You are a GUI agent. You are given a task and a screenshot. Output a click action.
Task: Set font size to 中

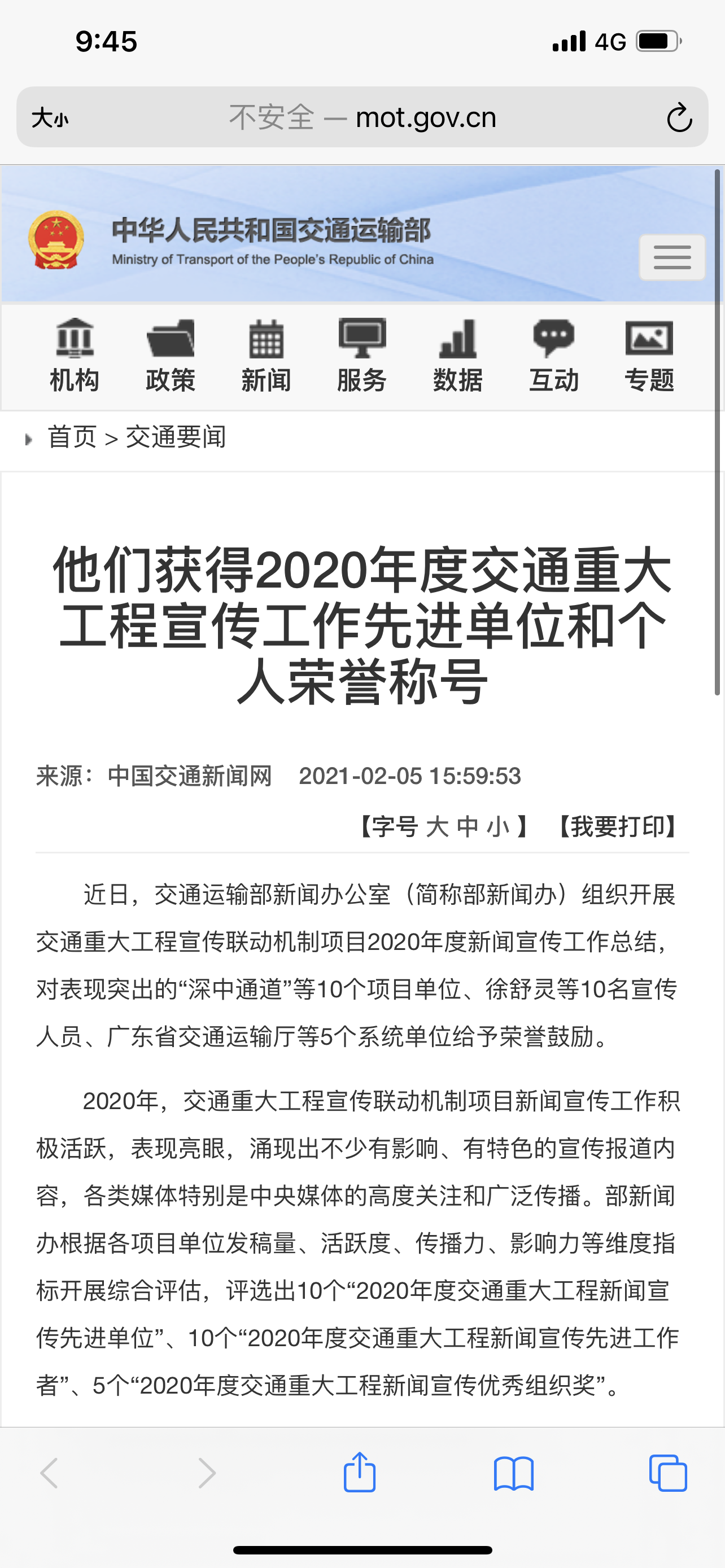pyautogui.click(x=468, y=827)
